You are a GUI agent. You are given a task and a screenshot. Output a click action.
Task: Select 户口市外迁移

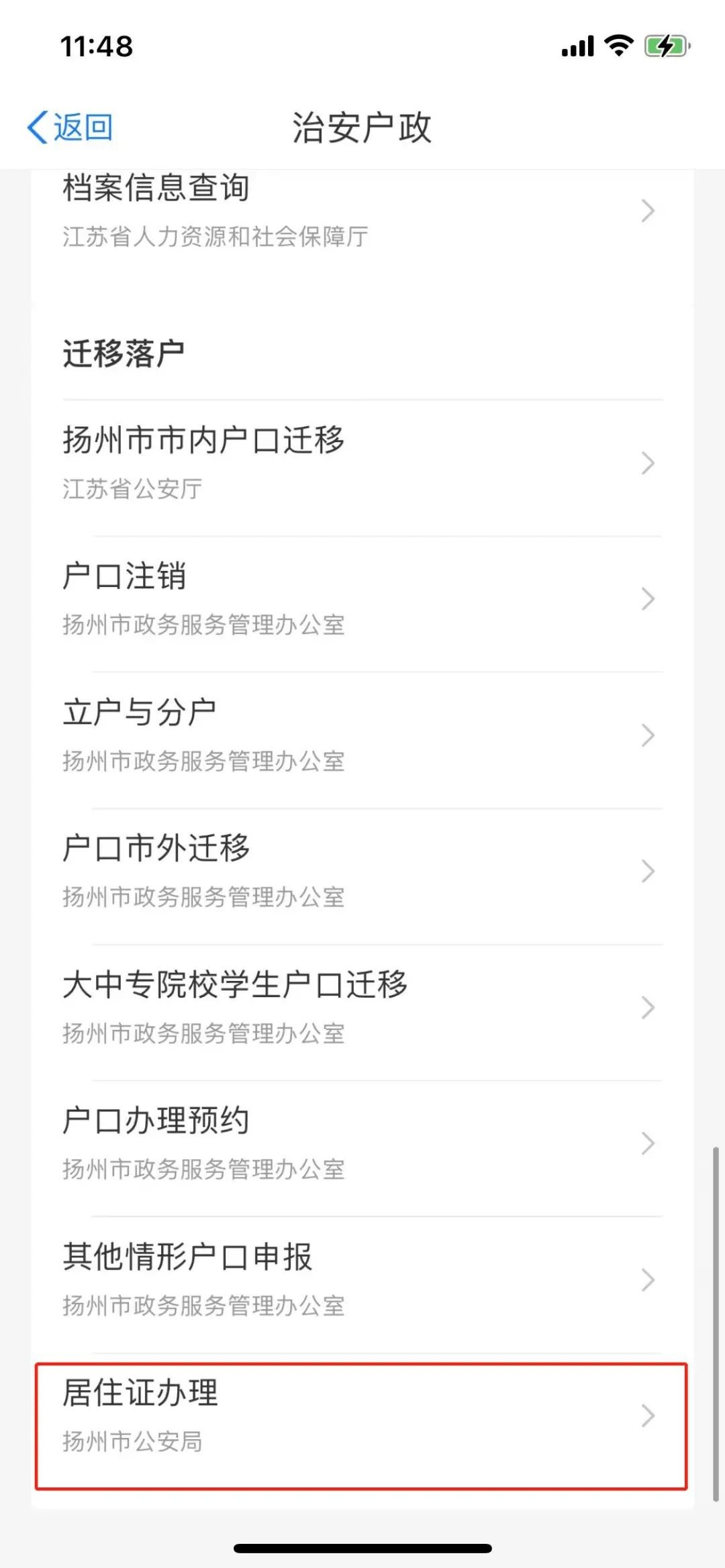click(x=361, y=872)
